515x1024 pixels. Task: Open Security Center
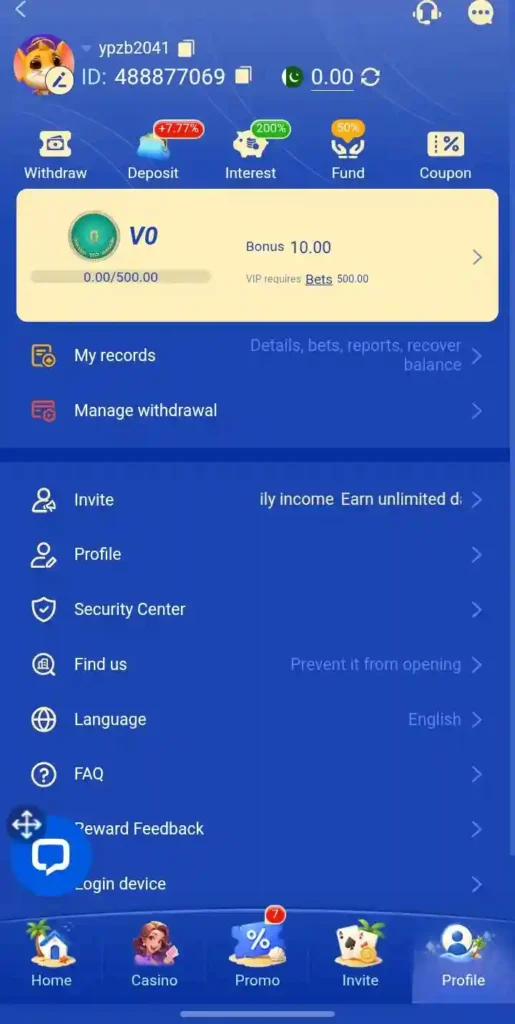click(x=257, y=609)
